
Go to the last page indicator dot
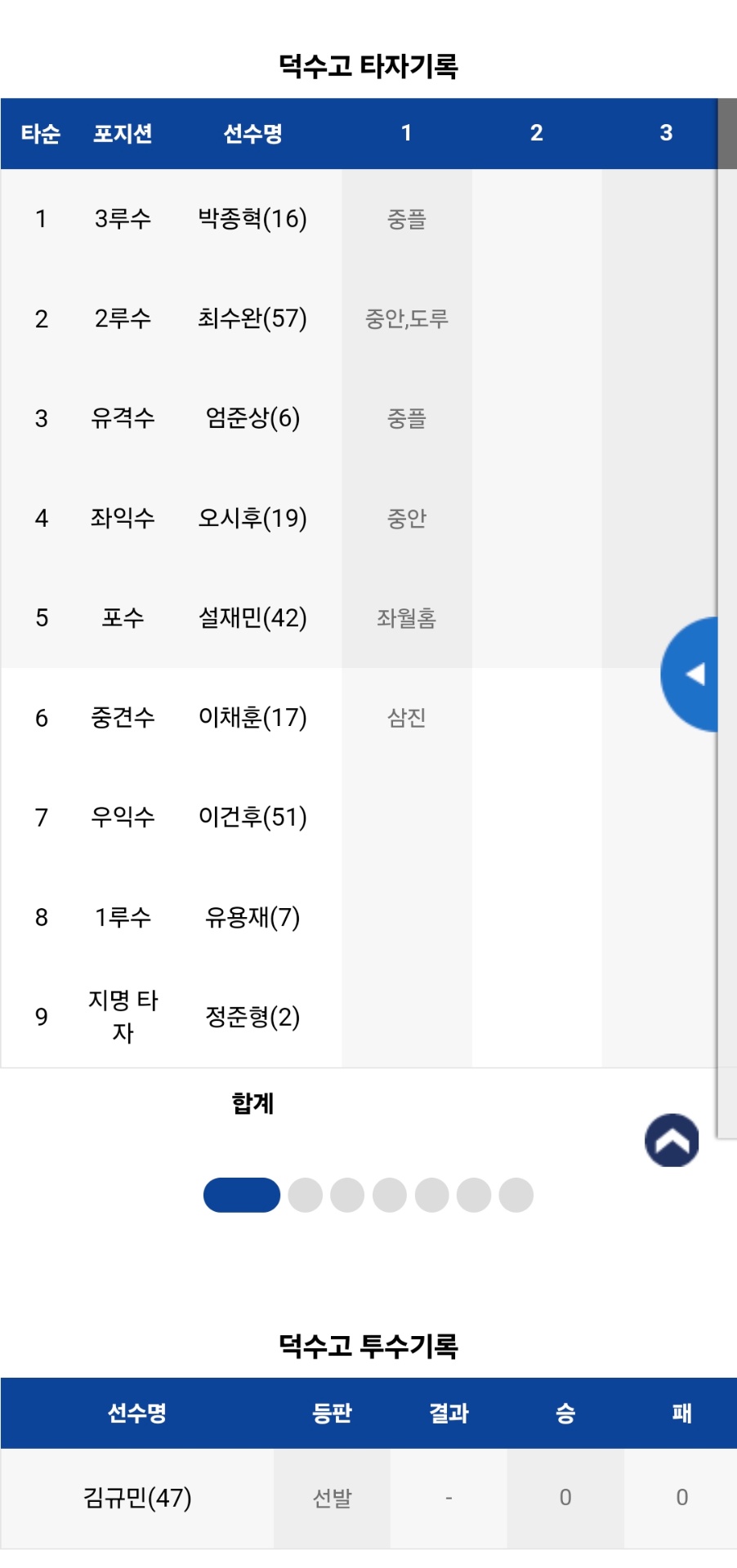point(516,1196)
